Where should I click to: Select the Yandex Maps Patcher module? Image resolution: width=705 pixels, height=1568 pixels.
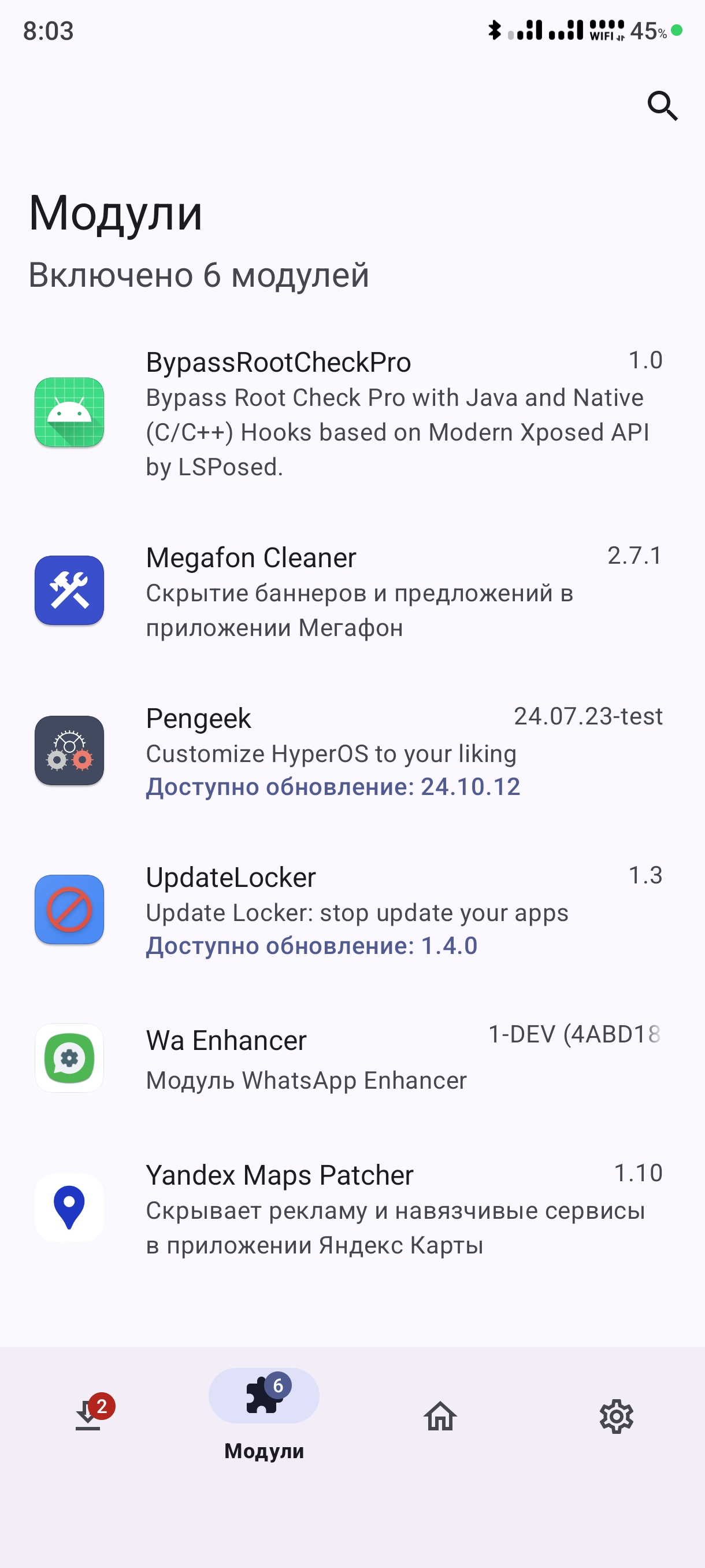pos(352,1208)
